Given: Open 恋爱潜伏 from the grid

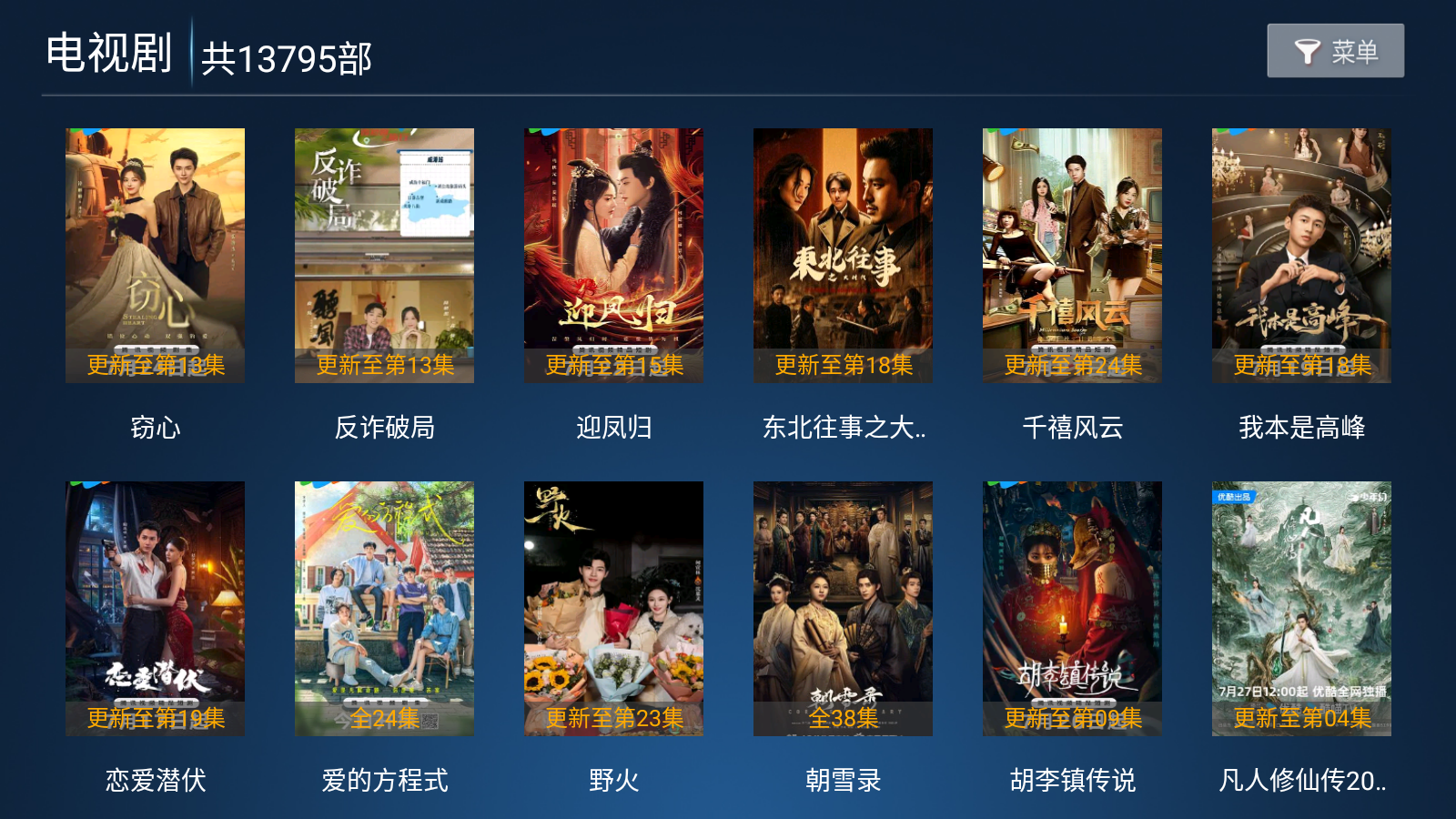Looking at the screenshot, I should pos(155,609).
